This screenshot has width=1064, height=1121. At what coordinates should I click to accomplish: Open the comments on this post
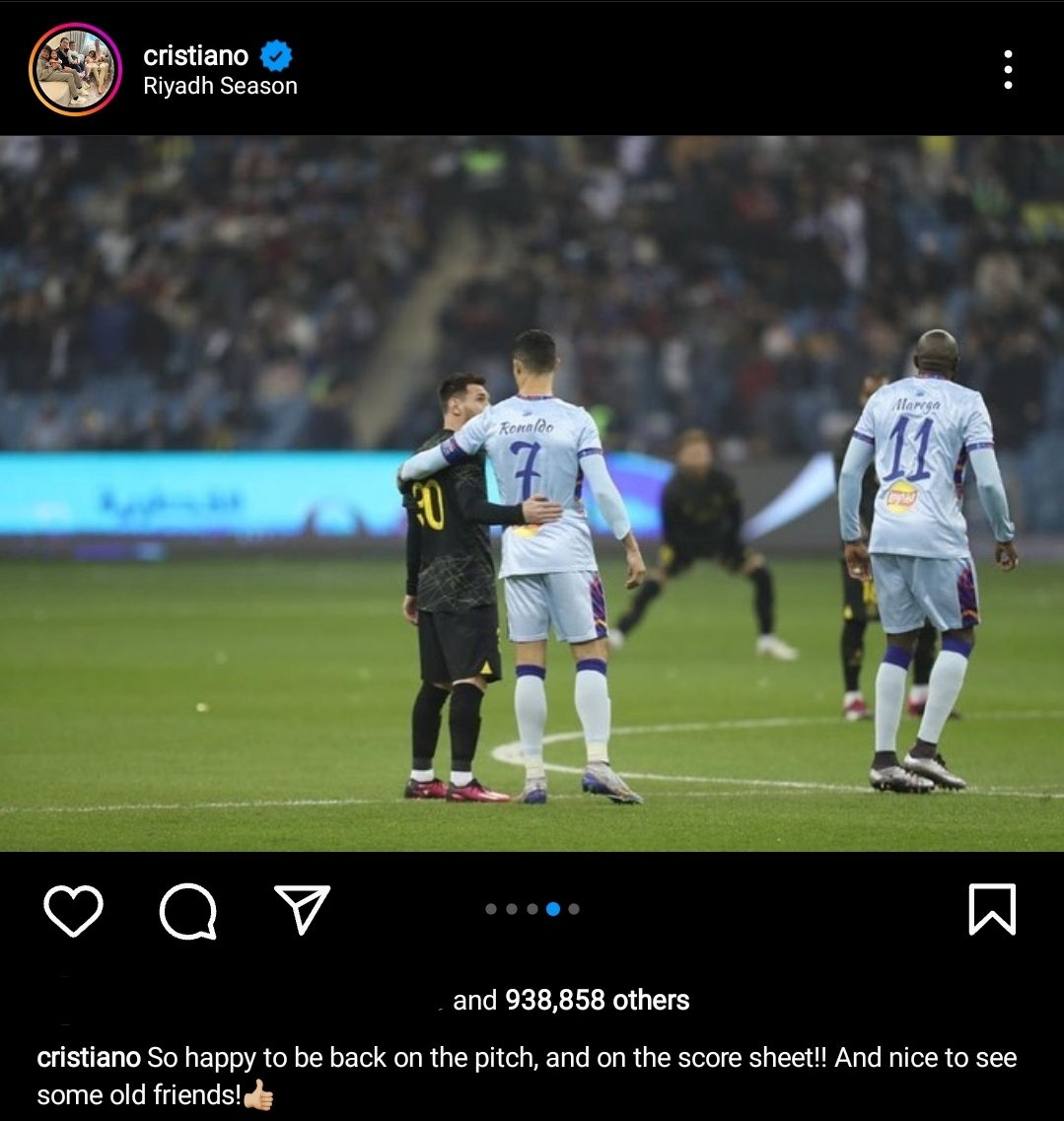coord(187,909)
